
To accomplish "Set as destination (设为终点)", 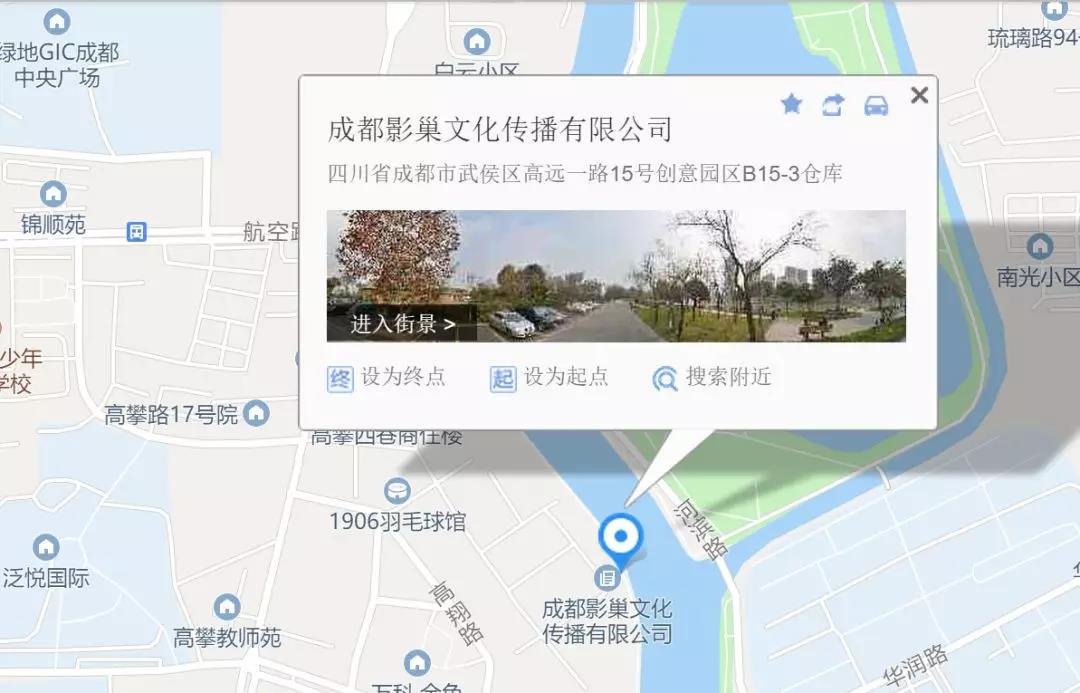I will (x=386, y=378).
